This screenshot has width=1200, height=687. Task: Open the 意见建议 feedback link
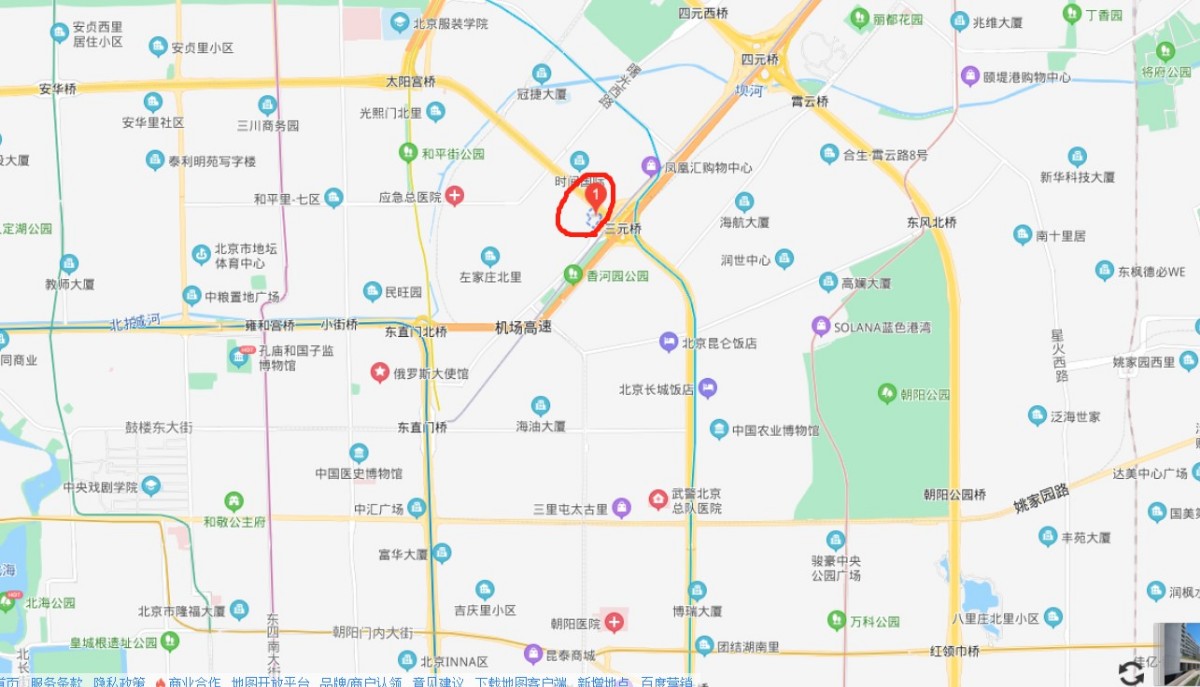point(439,681)
